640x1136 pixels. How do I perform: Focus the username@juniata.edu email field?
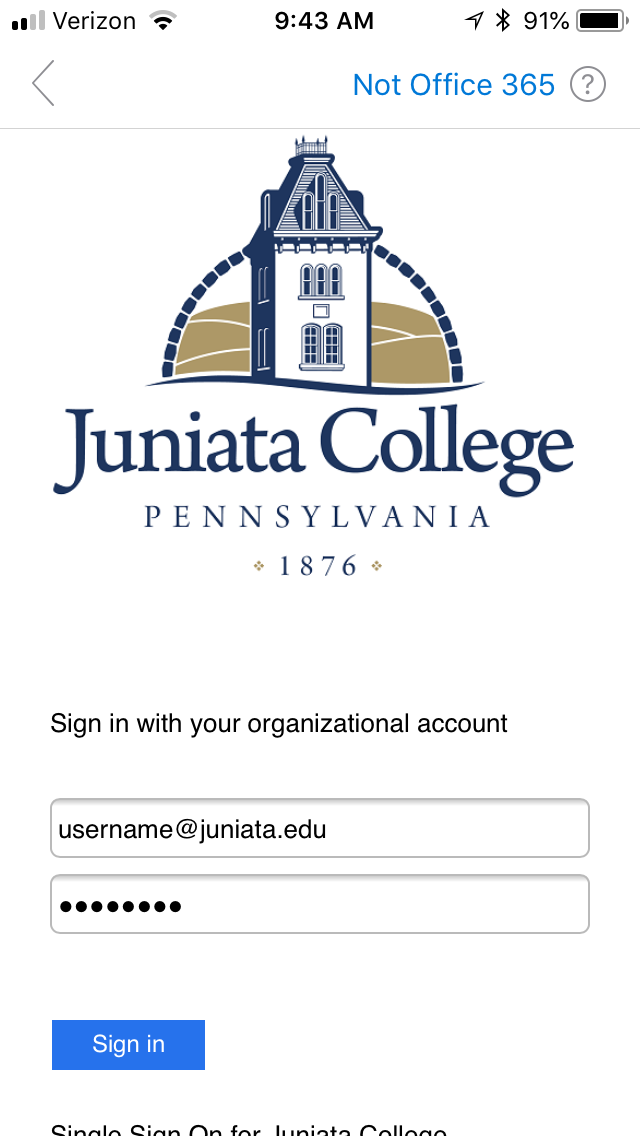320,828
